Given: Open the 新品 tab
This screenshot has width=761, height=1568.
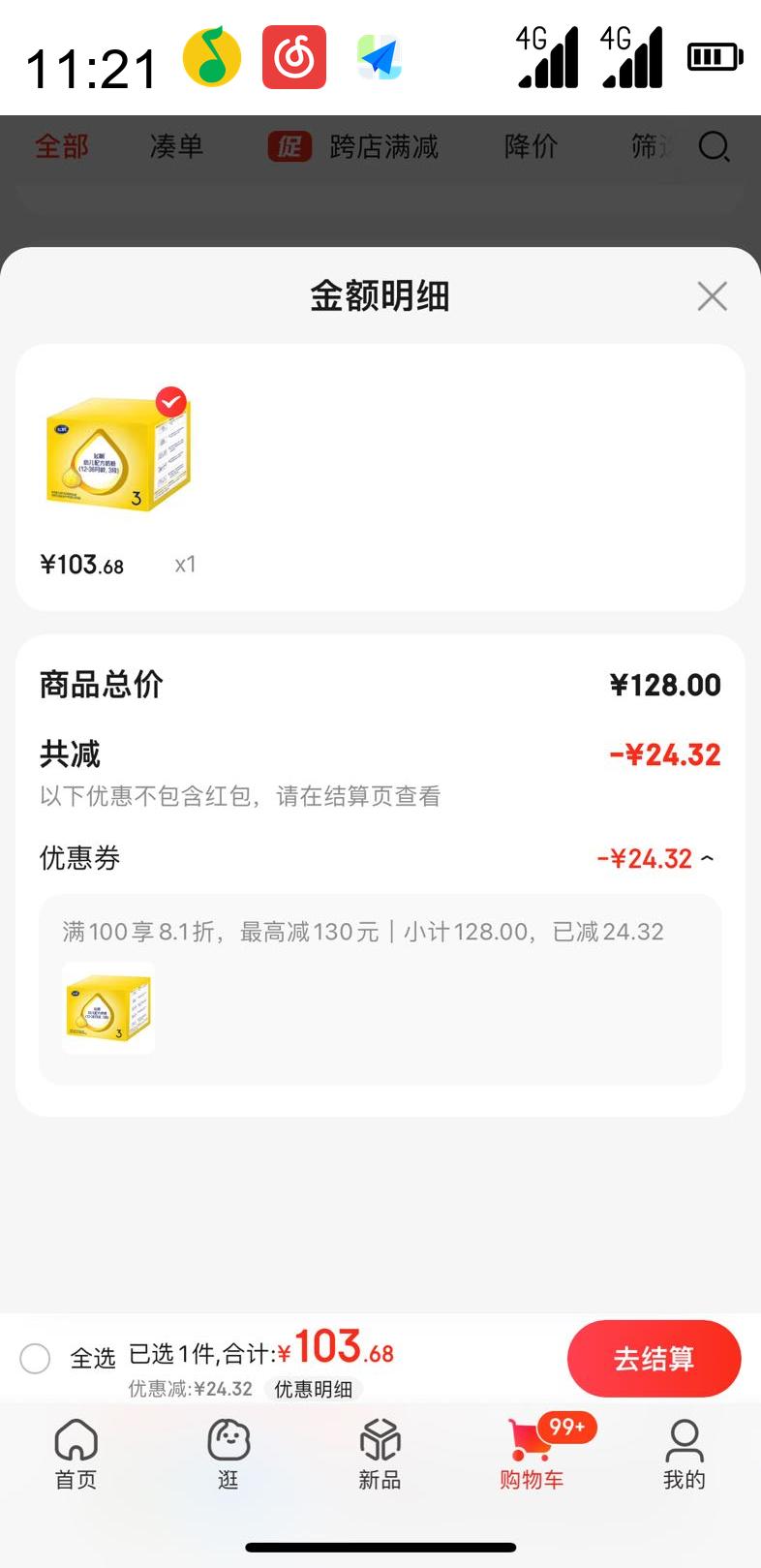Looking at the screenshot, I should [380, 1454].
